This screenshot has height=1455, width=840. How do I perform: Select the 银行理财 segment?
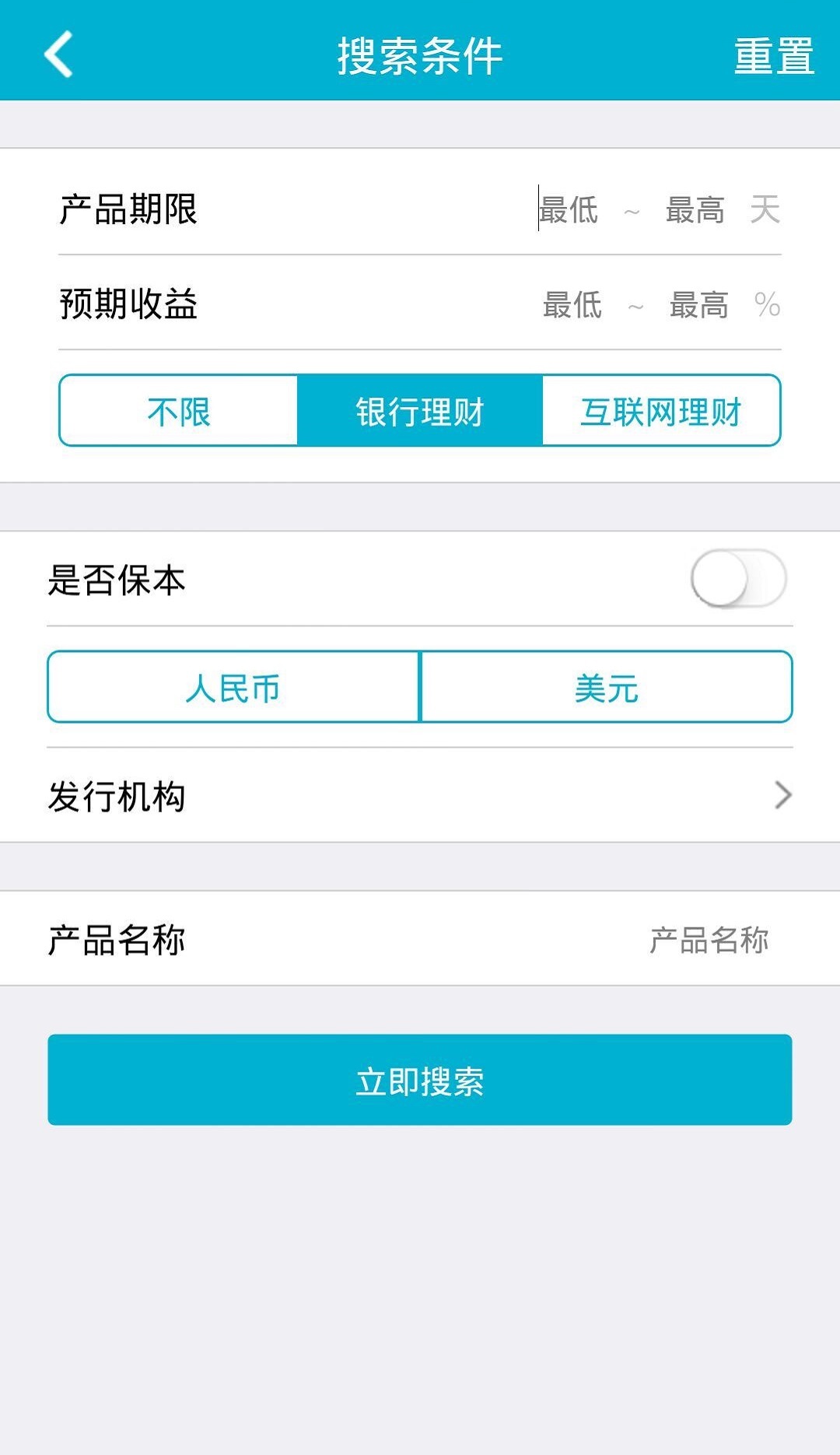pos(420,411)
